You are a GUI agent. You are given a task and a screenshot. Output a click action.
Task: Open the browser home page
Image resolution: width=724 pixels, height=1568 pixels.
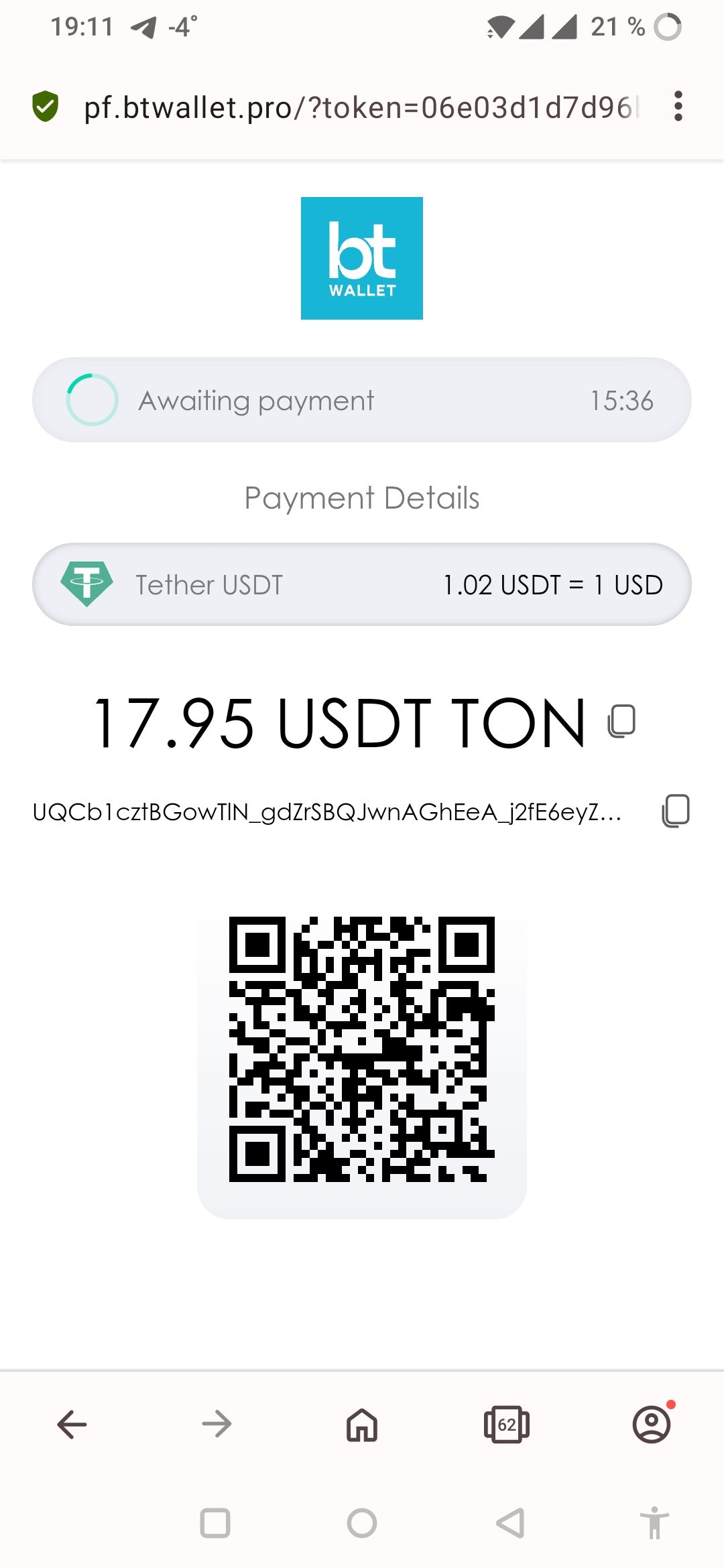tap(362, 1425)
